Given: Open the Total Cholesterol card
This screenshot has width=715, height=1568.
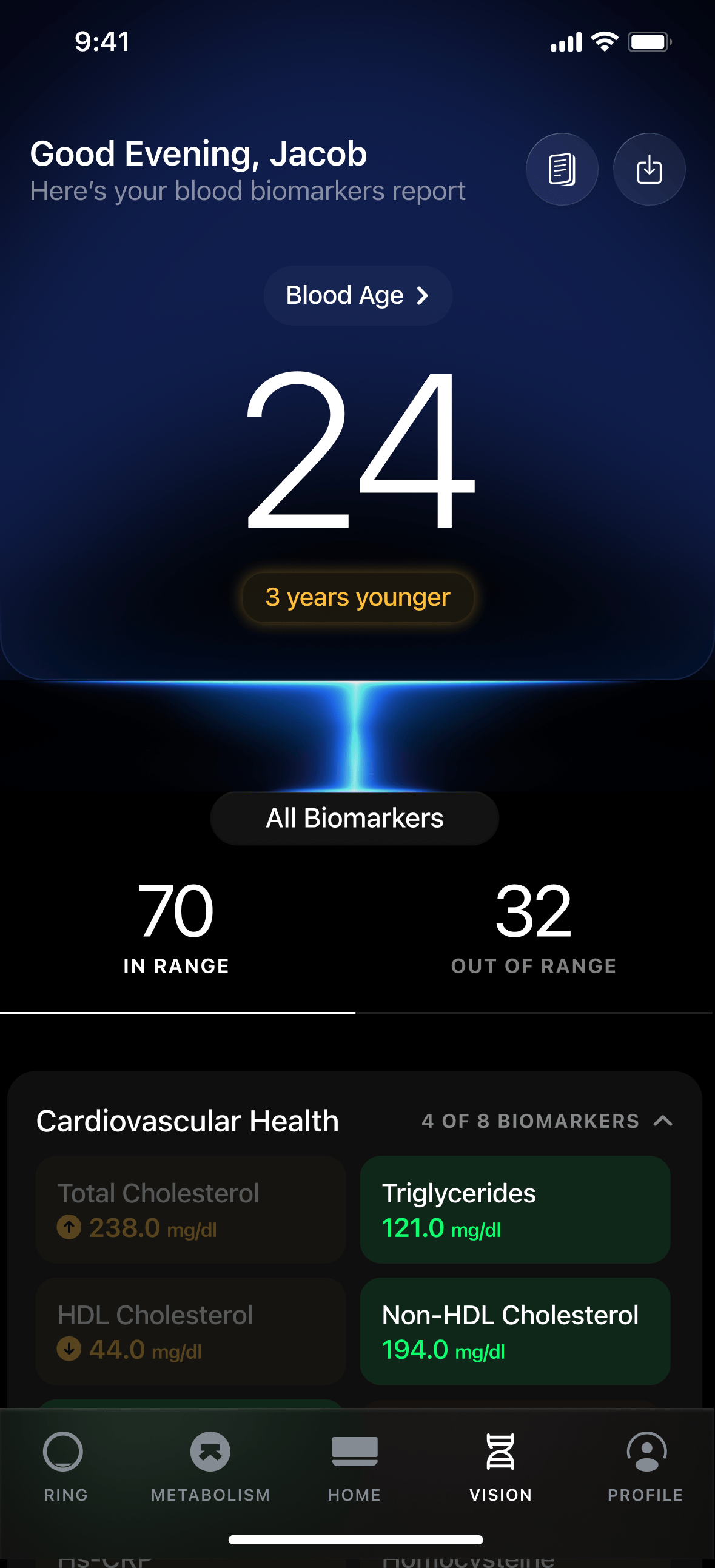Looking at the screenshot, I should pos(190,1210).
